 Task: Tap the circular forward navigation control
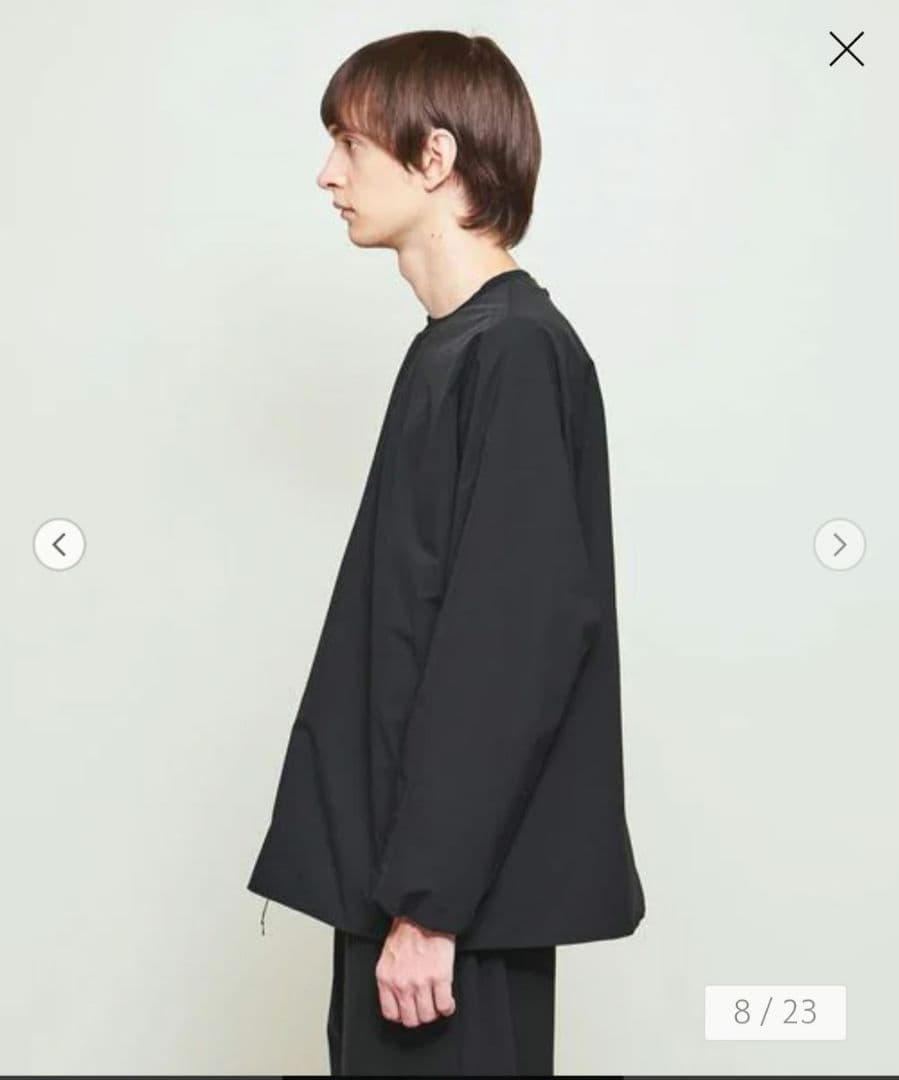click(x=838, y=545)
